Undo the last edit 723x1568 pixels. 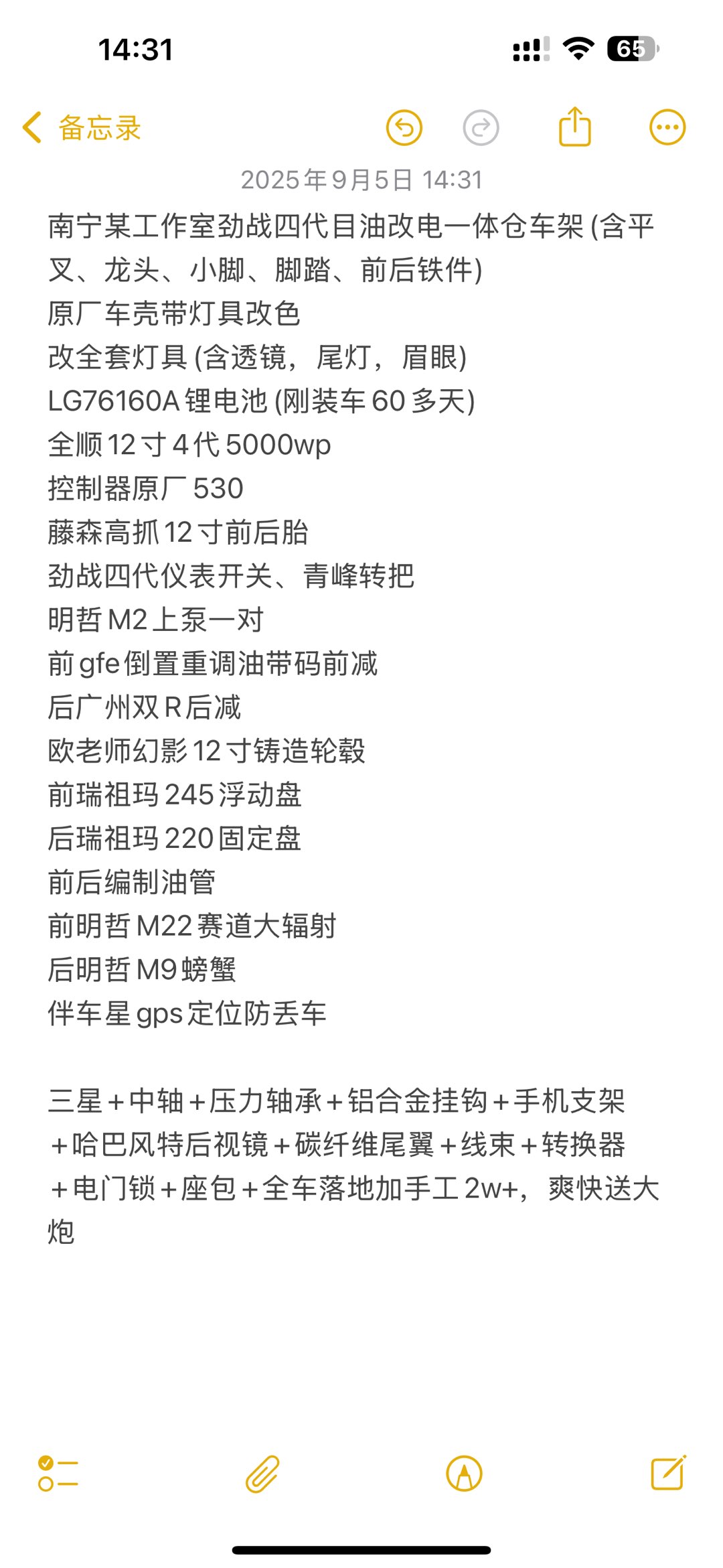[x=404, y=127]
